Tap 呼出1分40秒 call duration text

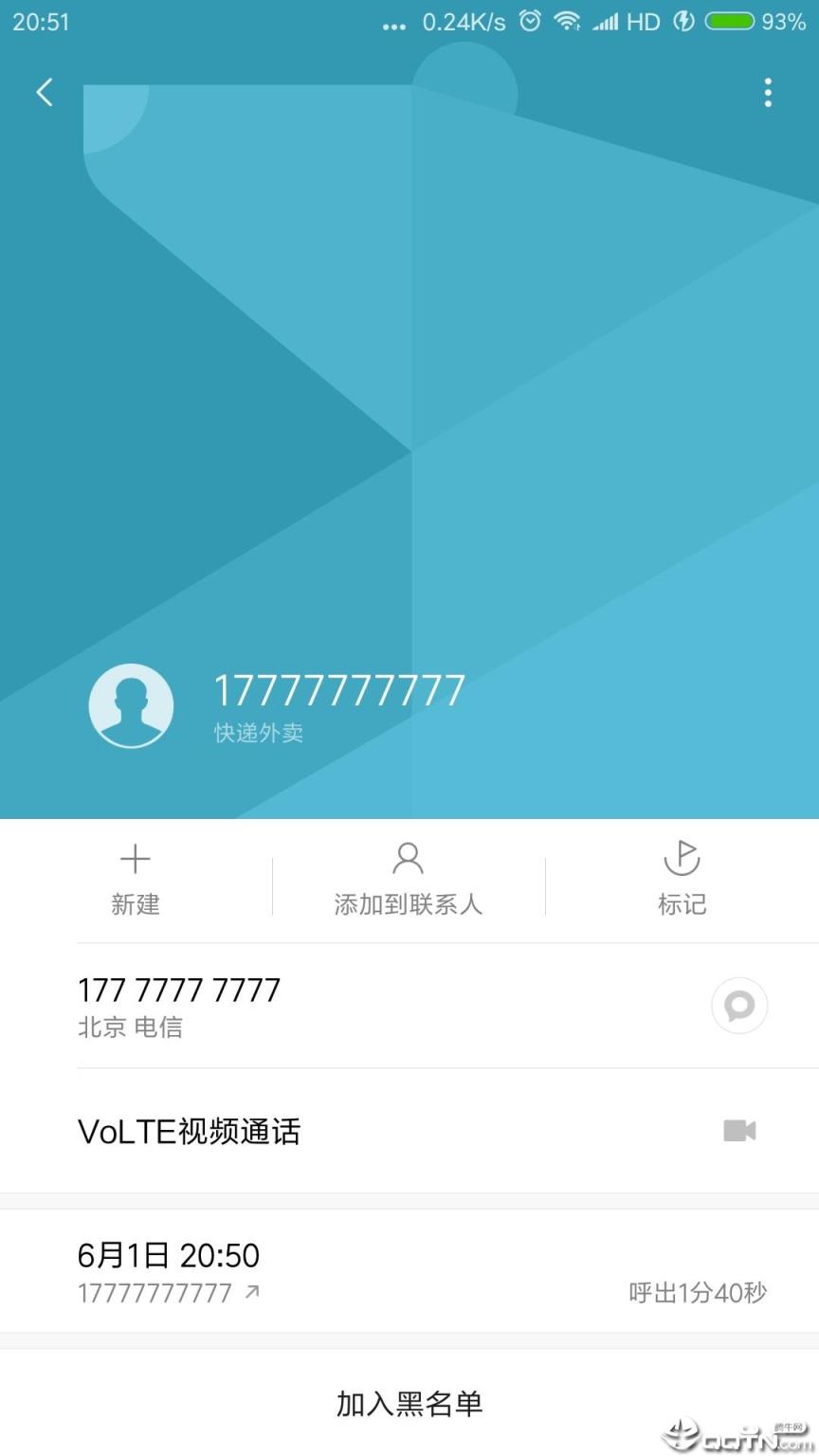point(697,1292)
